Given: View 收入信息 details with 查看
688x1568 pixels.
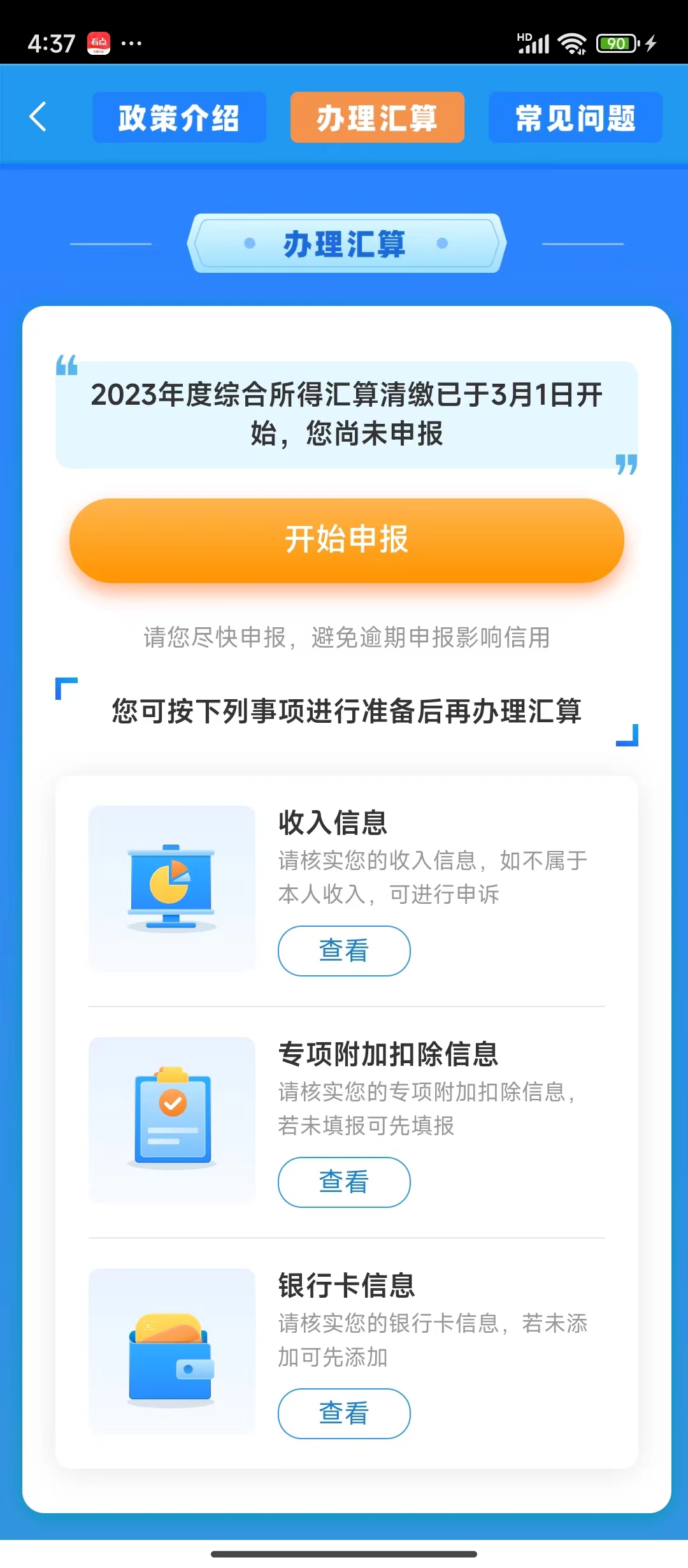Looking at the screenshot, I should pos(344,950).
